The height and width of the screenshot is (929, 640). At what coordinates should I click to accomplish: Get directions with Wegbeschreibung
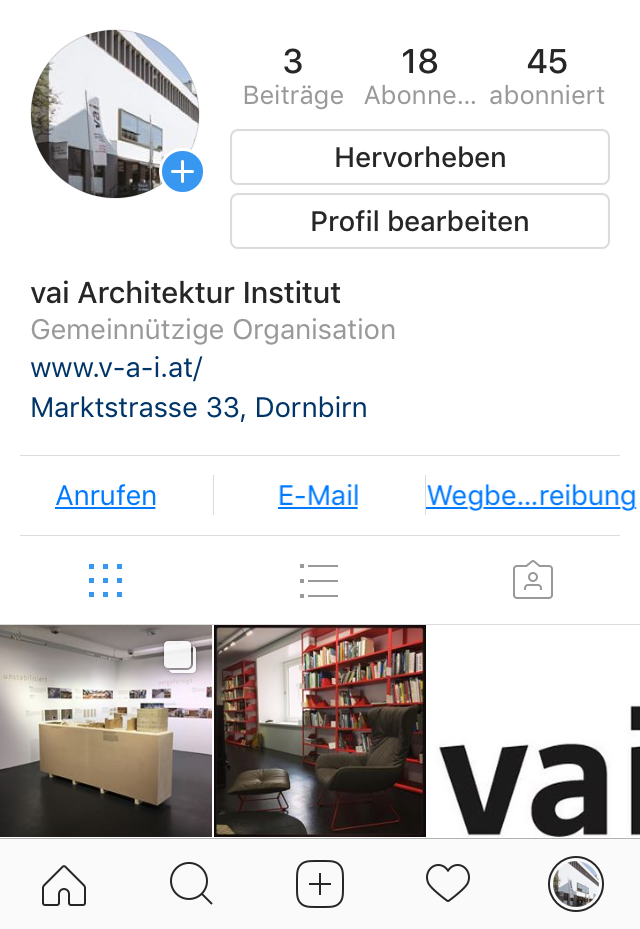[x=531, y=496]
